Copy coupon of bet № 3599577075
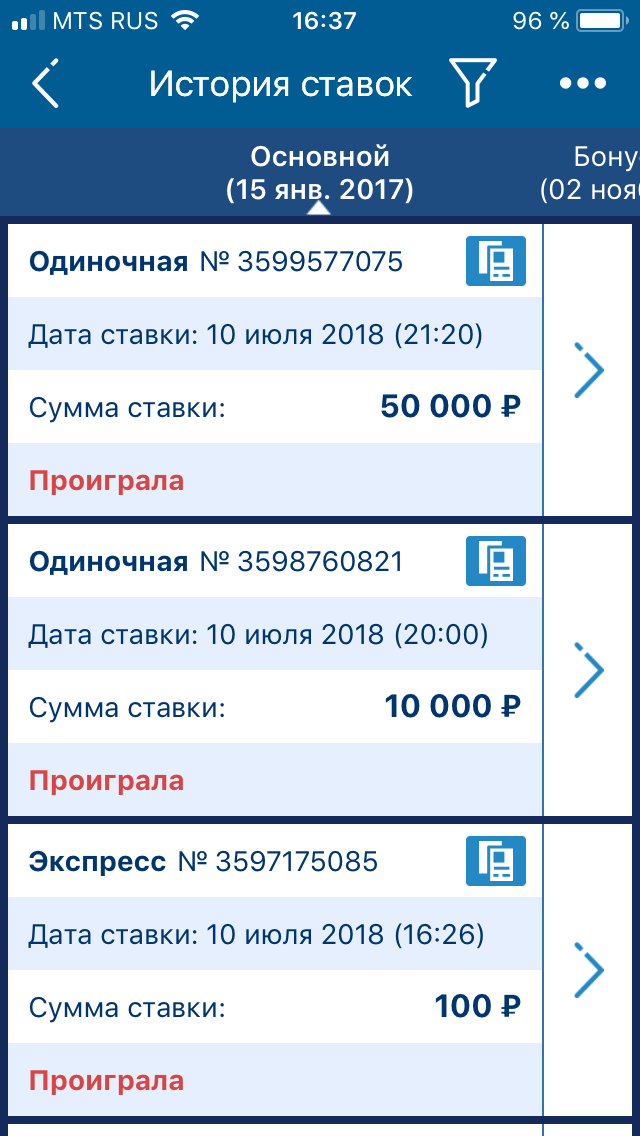Image resolution: width=640 pixels, height=1136 pixels. (x=495, y=262)
